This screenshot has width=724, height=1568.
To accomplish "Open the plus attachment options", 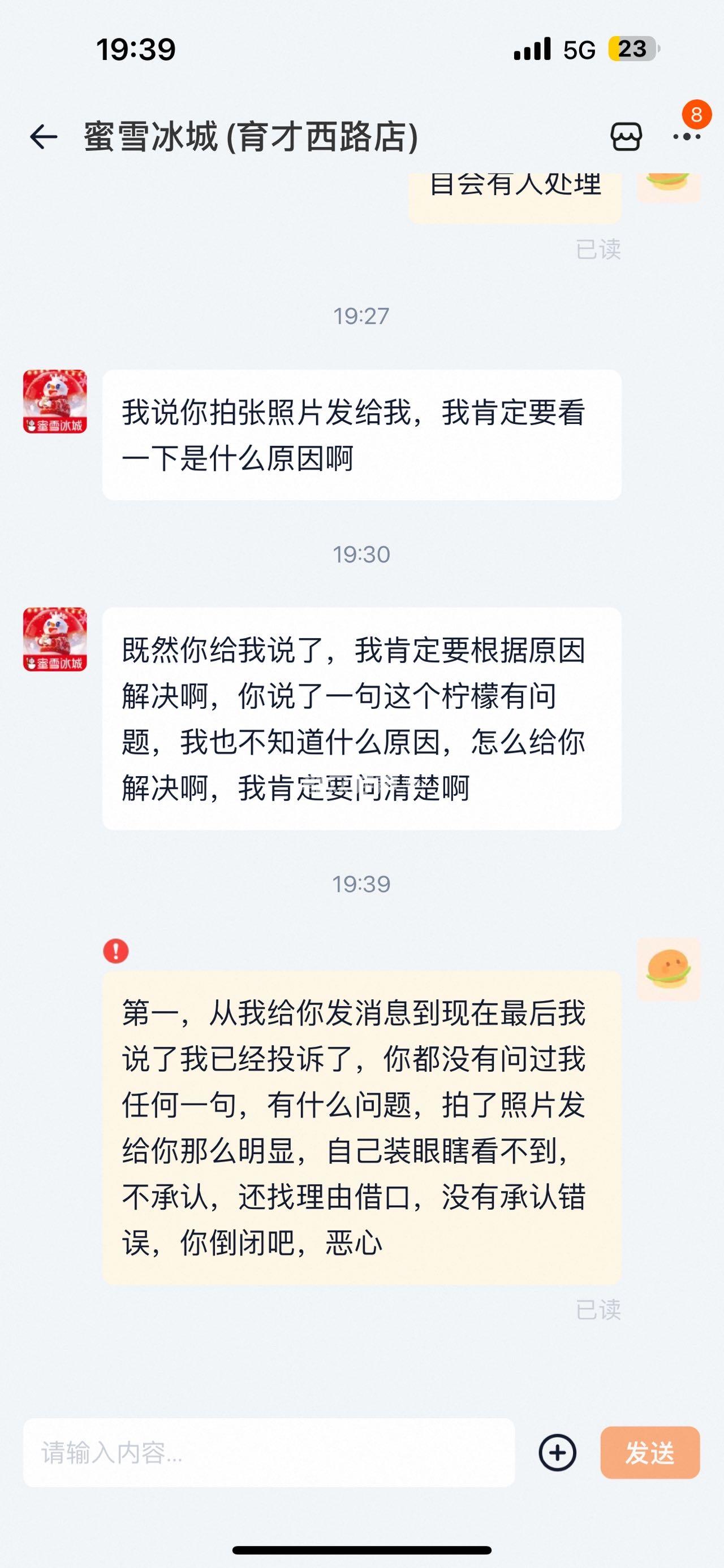I will point(557,1453).
